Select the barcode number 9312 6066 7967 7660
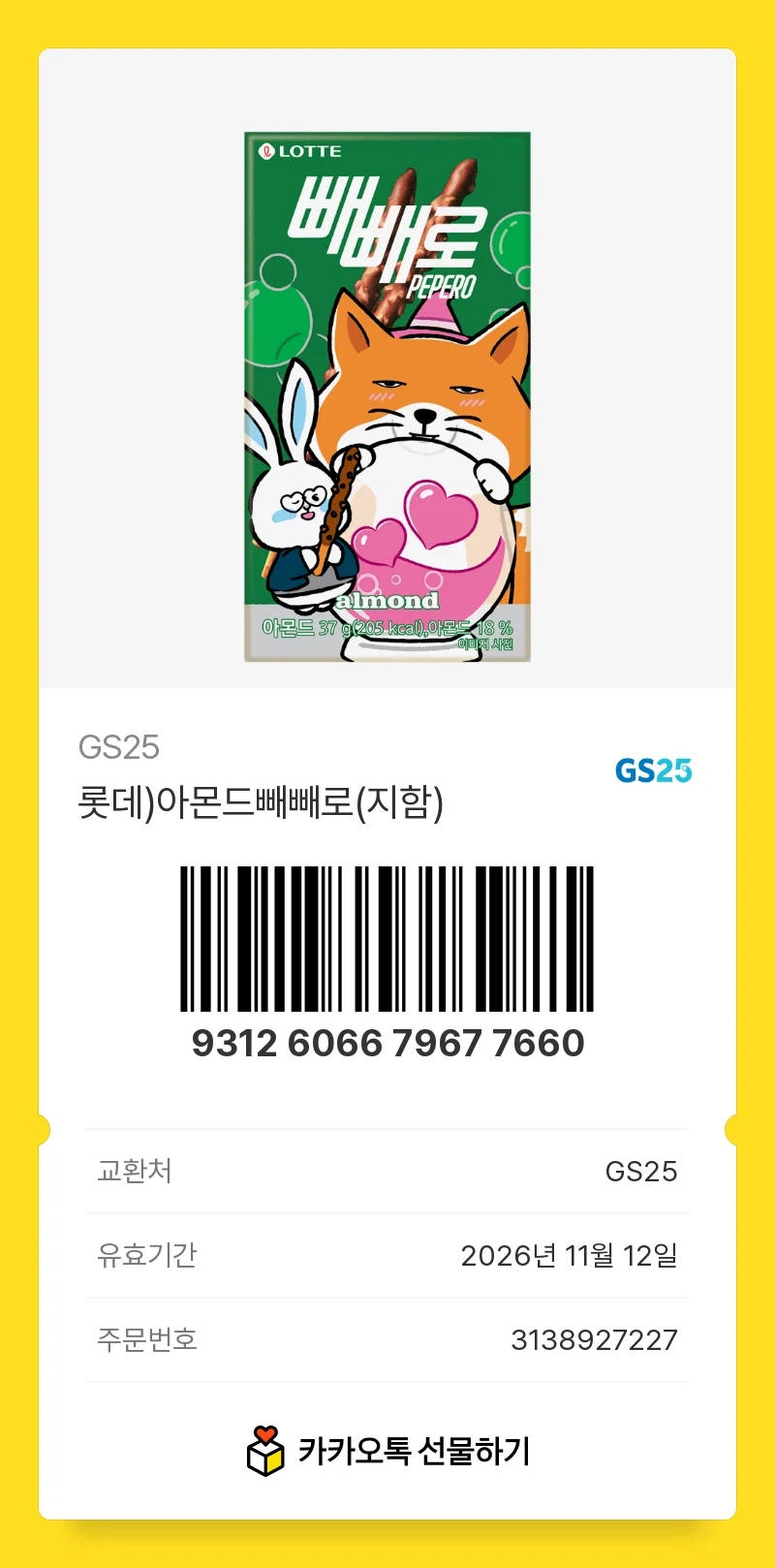 tap(387, 1044)
